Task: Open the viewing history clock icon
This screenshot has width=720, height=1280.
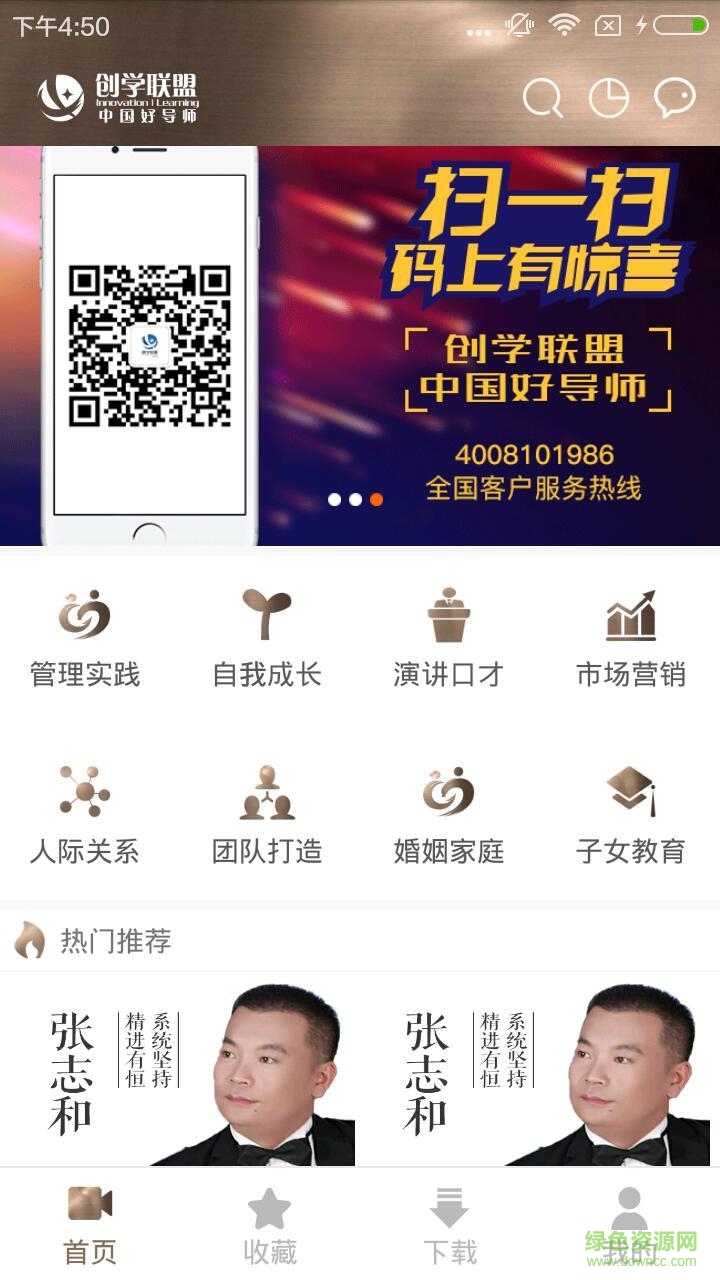Action: pyautogui.click(x=608, y=98)
